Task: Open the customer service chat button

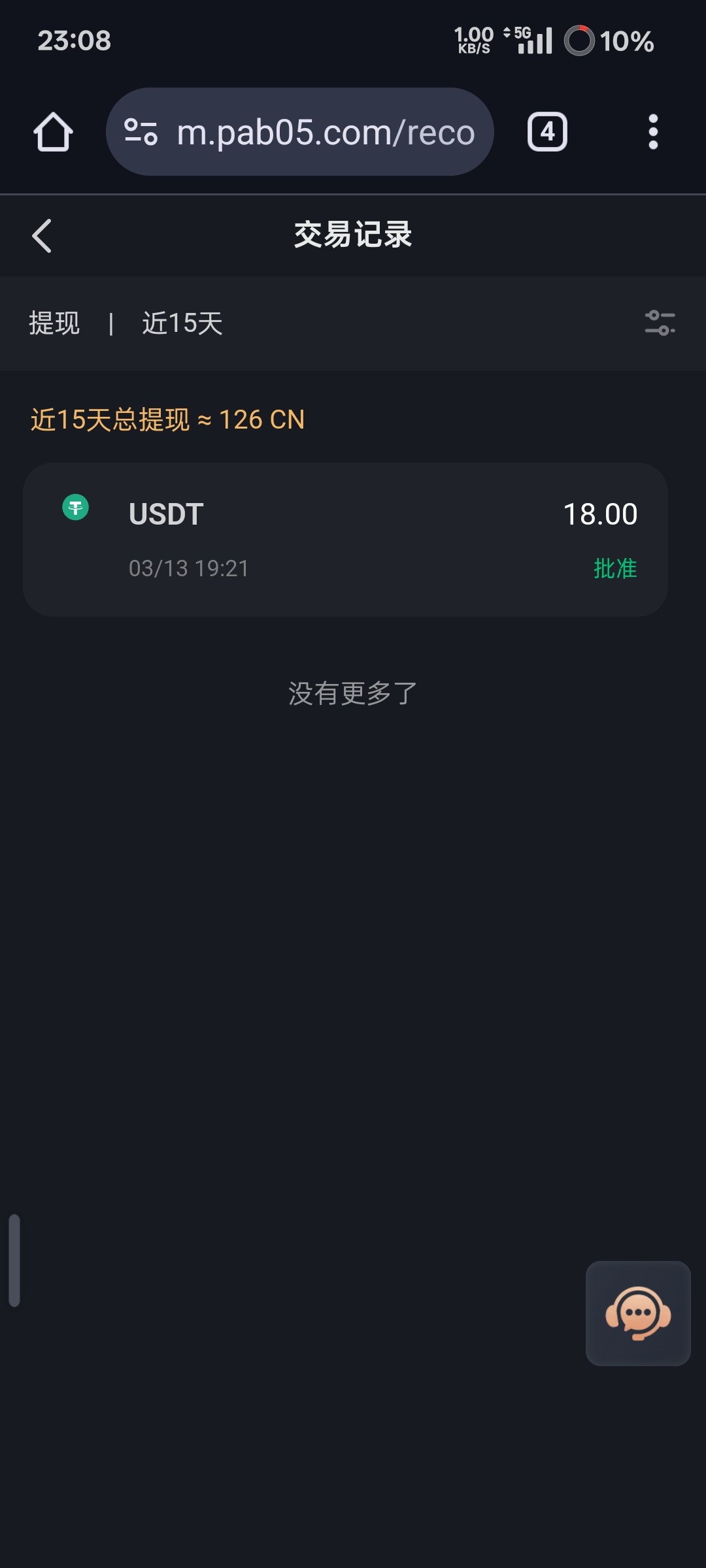Action: 638,1313
